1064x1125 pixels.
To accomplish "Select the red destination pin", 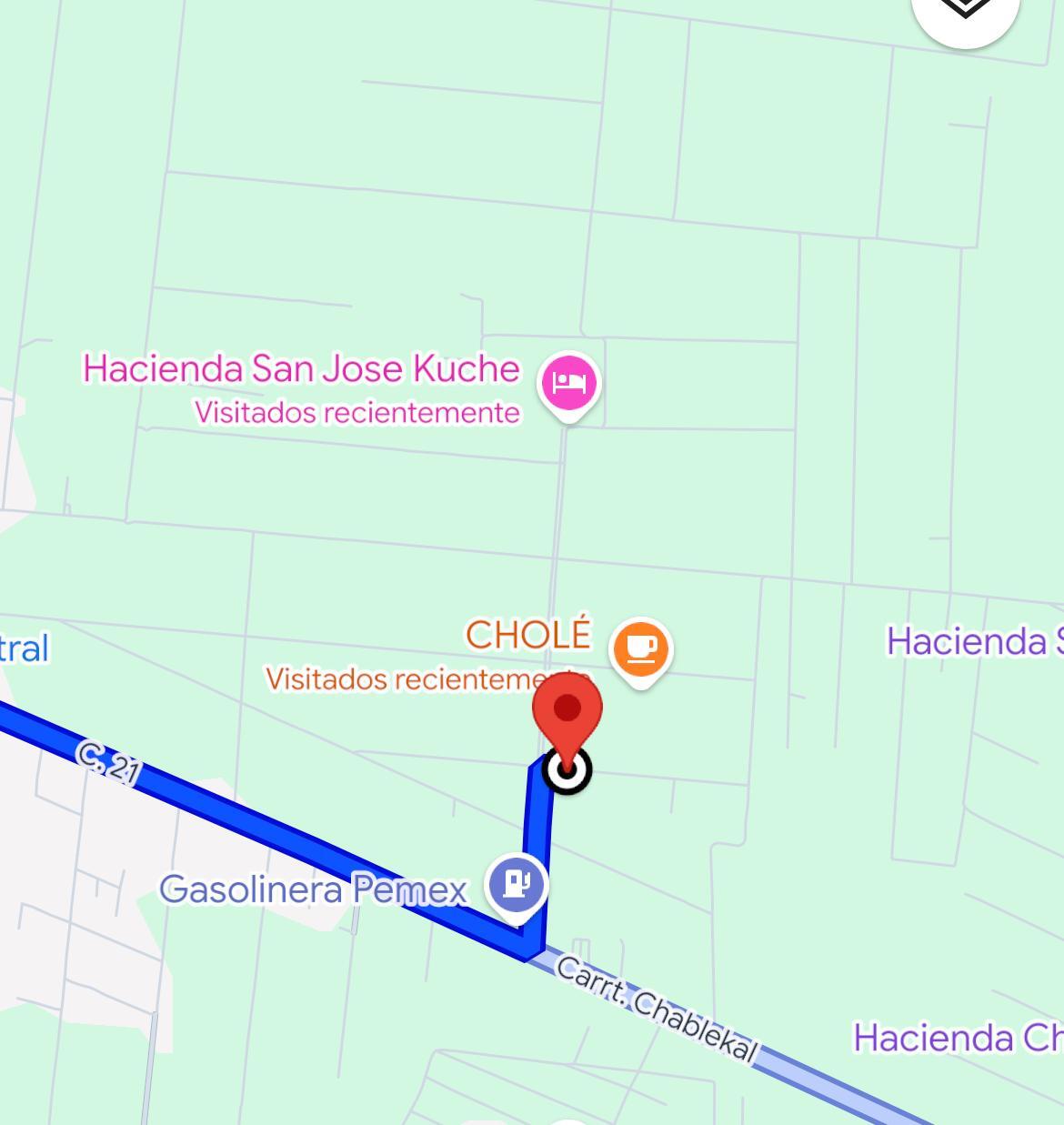I will [x=567, y=709].
